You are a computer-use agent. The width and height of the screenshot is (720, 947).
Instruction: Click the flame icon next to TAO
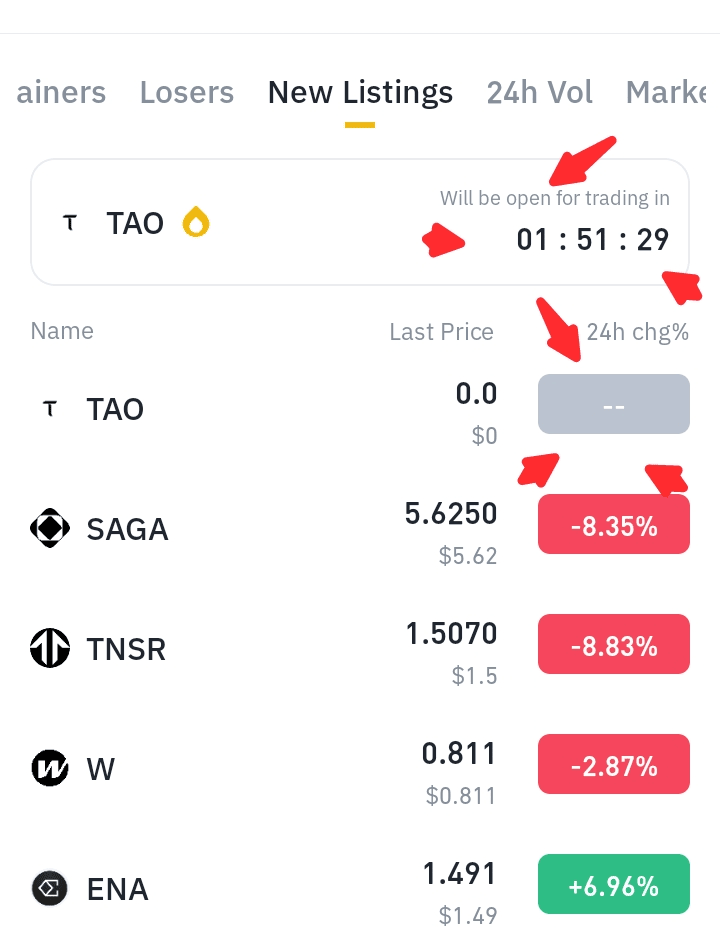[x=196, y=222]
